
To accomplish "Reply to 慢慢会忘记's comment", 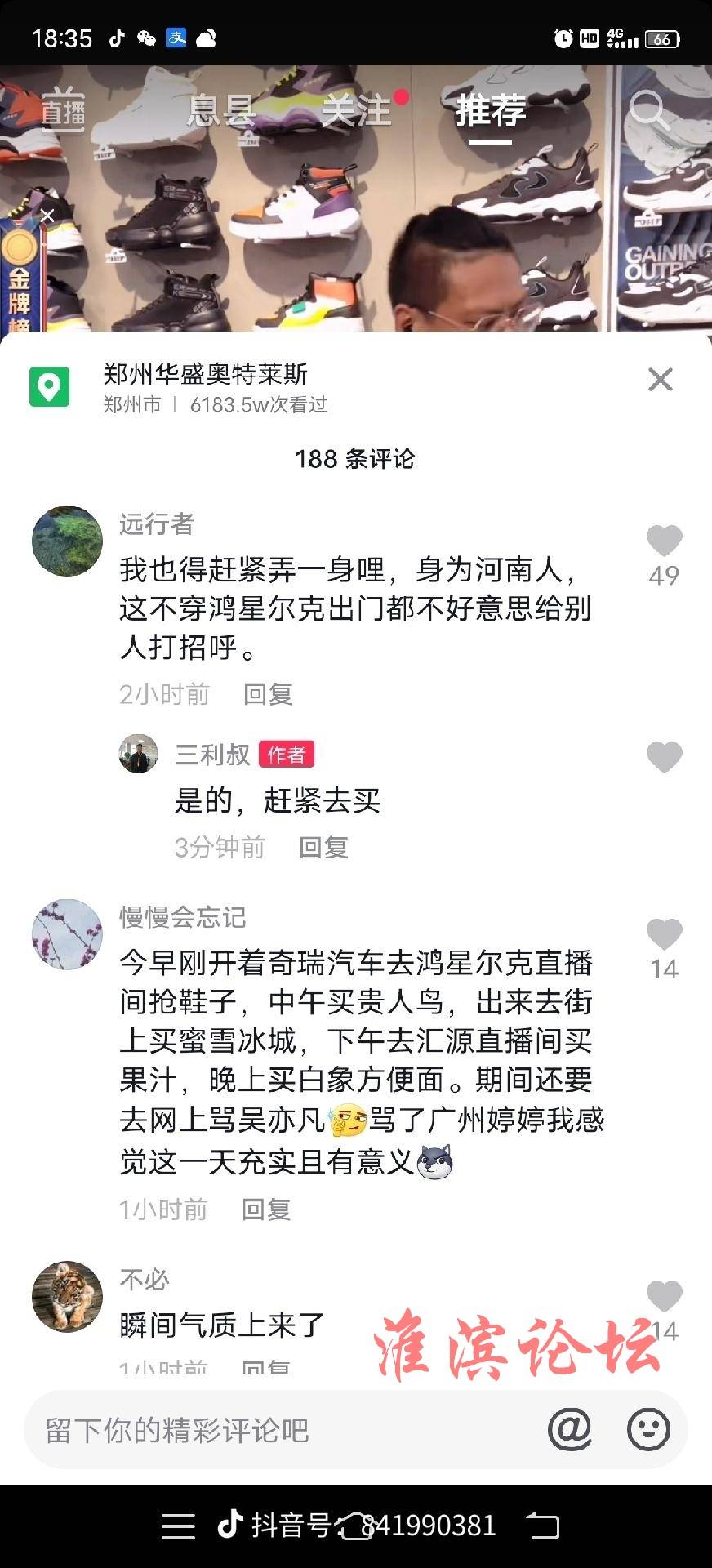I will (266, 1209).
